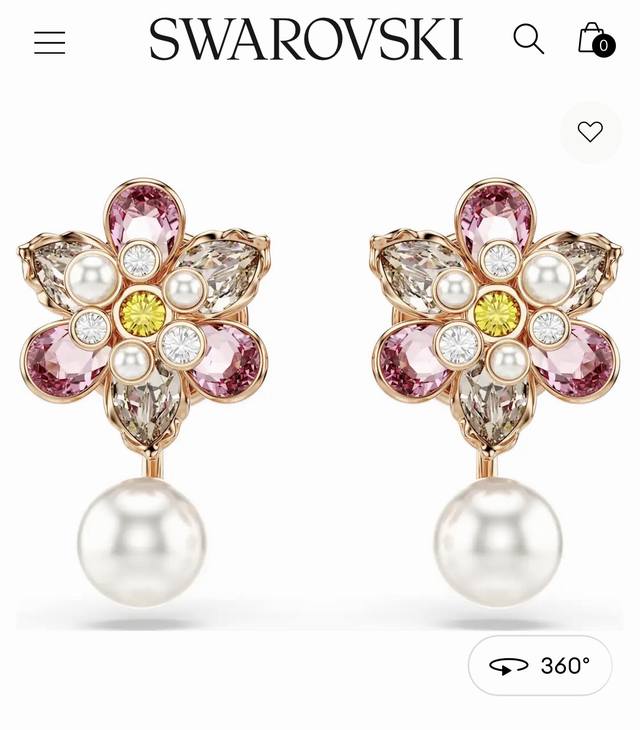
Task: Open the search magnifier icon
Action: pyautogui.click(x=528, y=39)
